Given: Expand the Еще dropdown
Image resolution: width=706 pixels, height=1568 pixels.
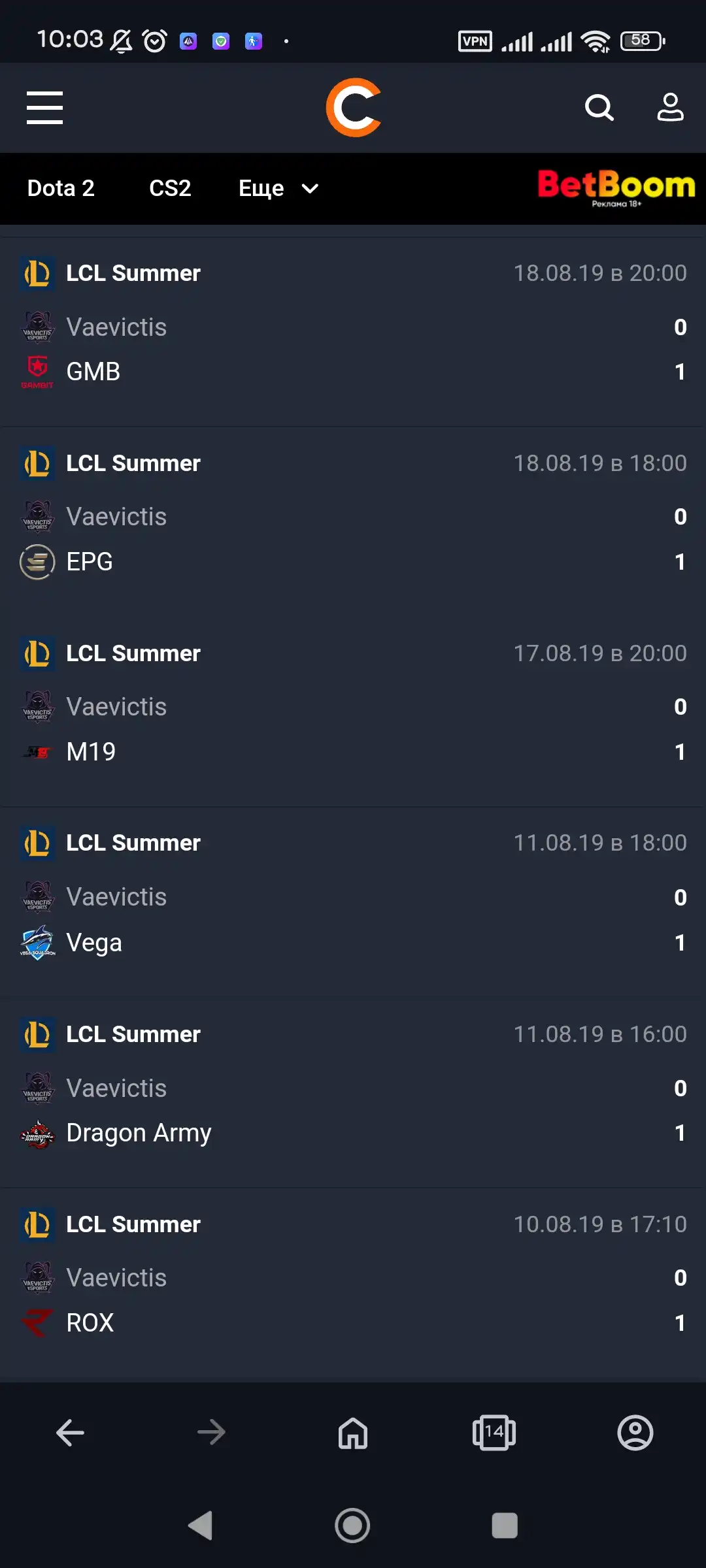Looking at the screenshot, I should click(278, 188).
